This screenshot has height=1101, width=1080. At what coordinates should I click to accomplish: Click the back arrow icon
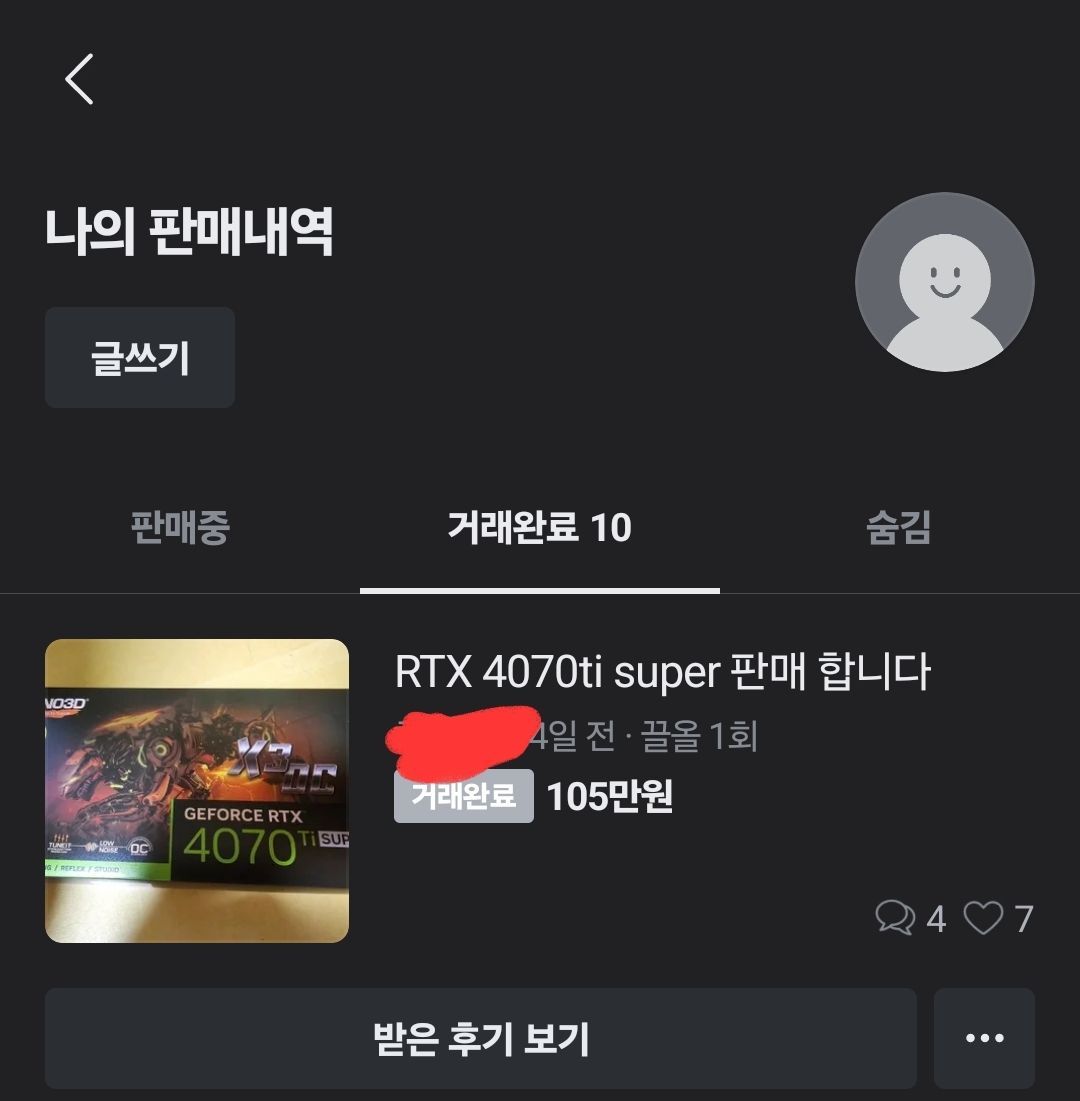pos(80,81)
